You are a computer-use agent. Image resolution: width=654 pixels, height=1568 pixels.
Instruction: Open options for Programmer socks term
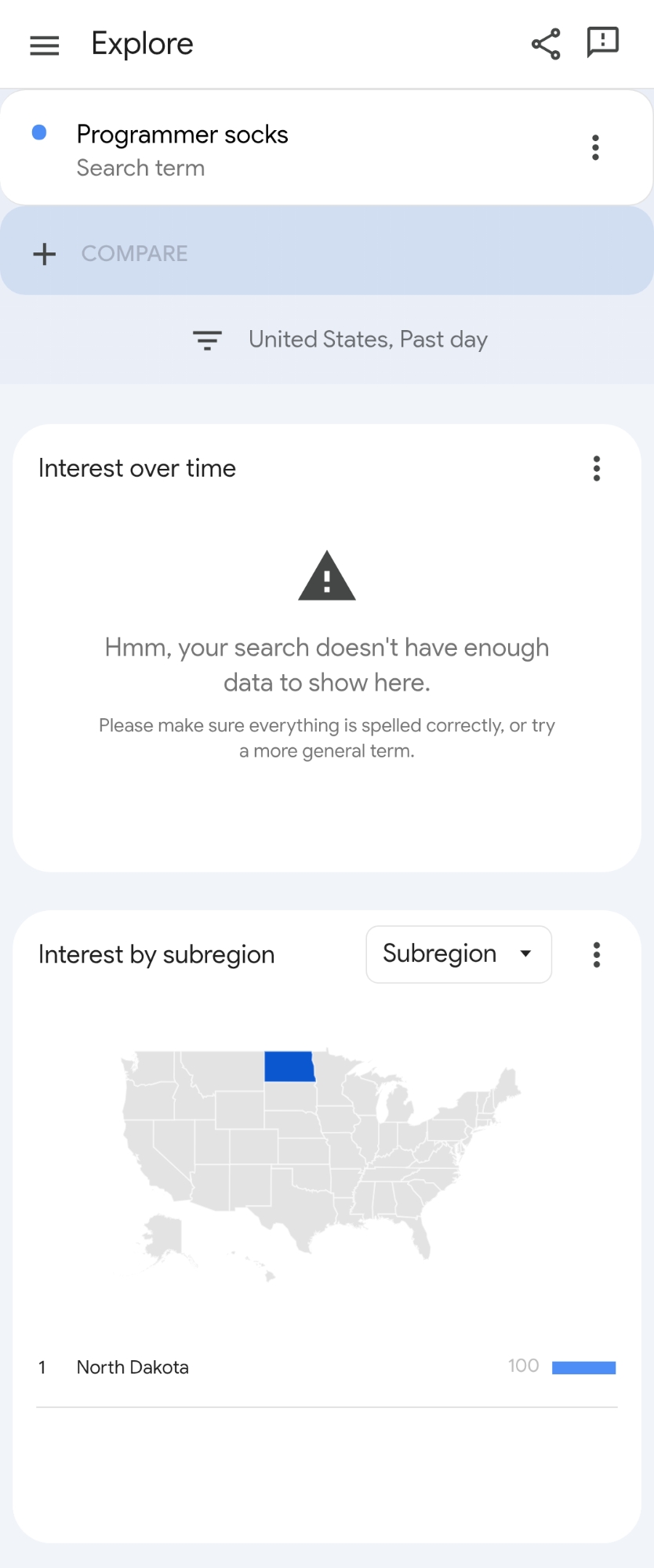596,147
